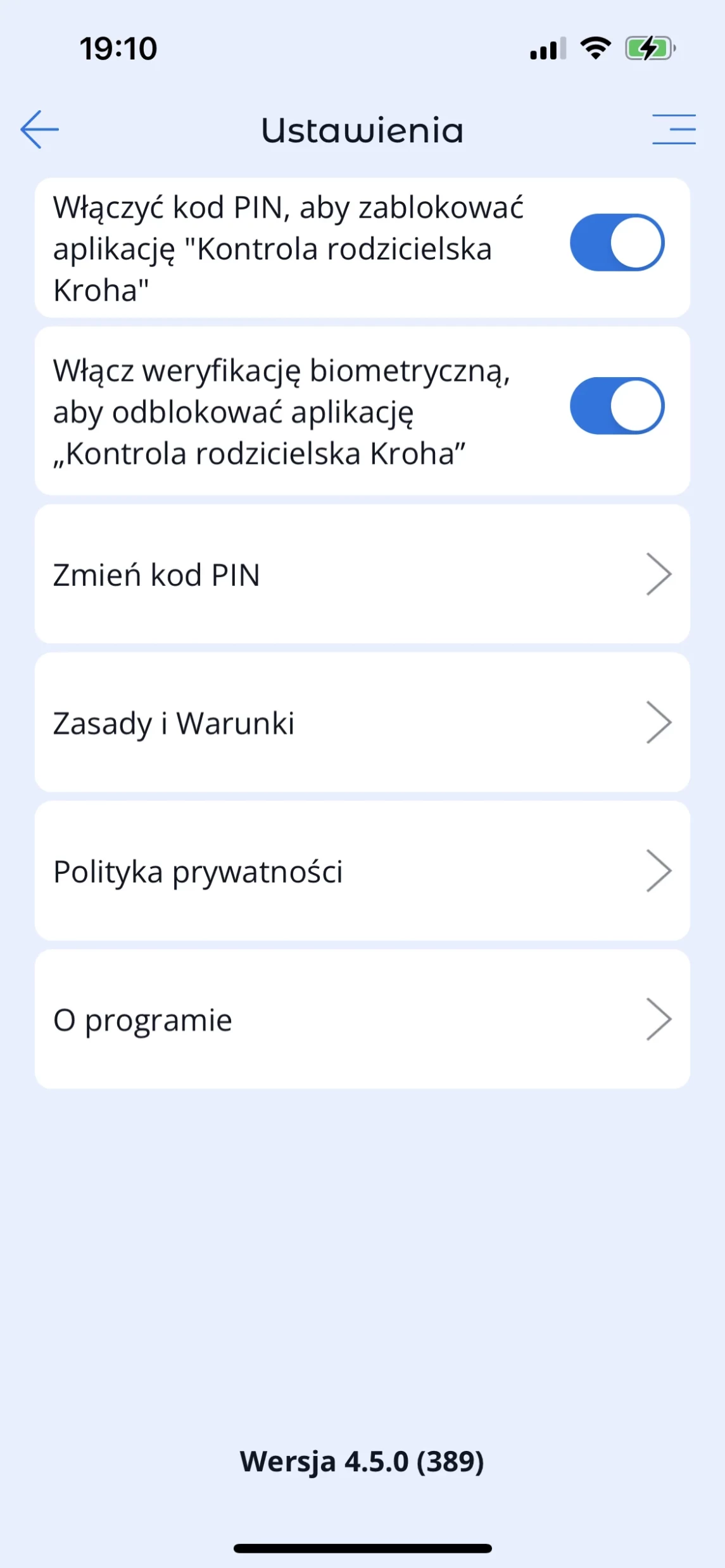This screenshot has height=1568, width=725.
Task: Go back with the arrow icon
Action: (39, 129)
